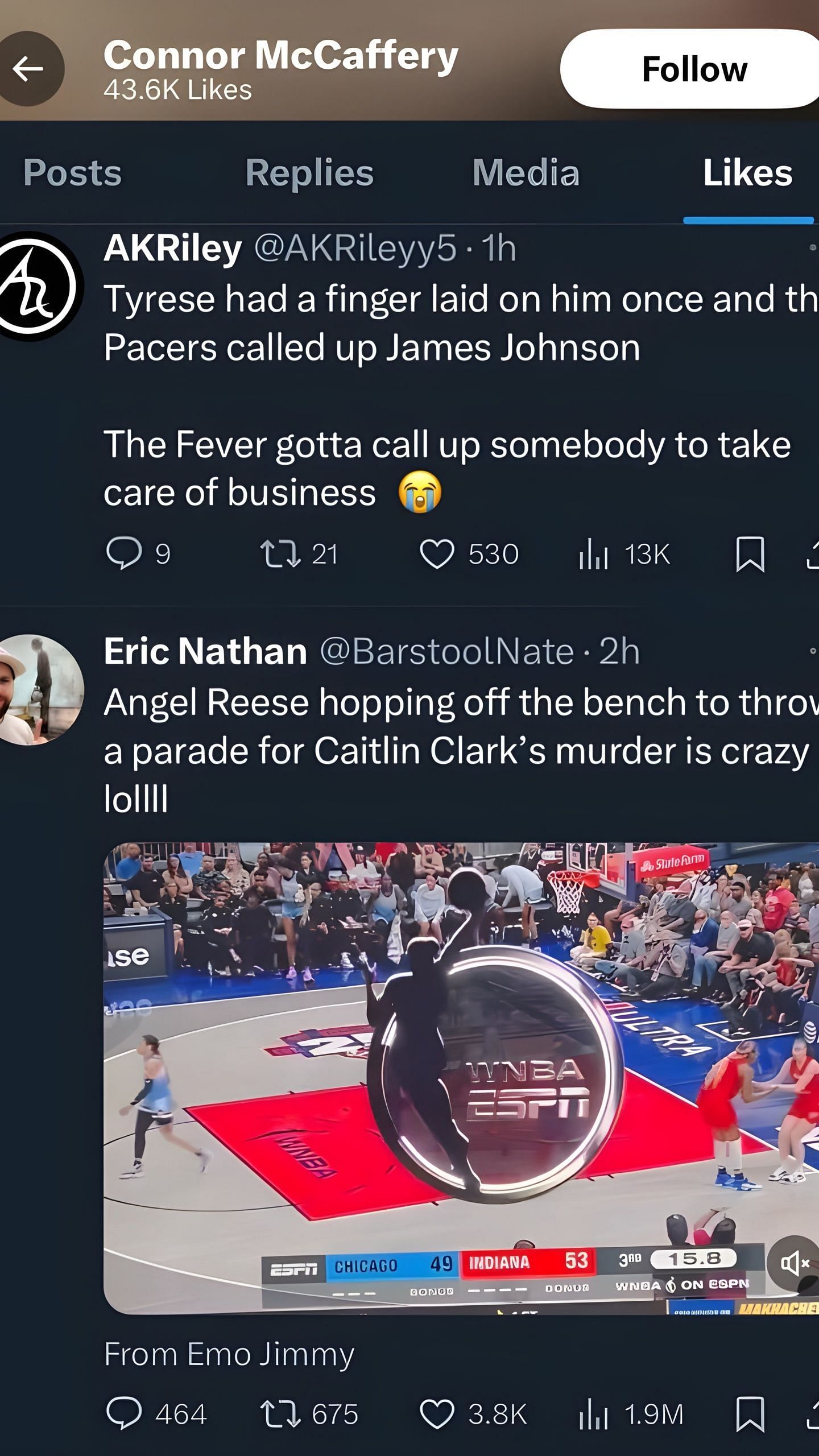Comment on Eric Nathan's post
This screenshot has width=819, height=1456.
pos(124,1413)
